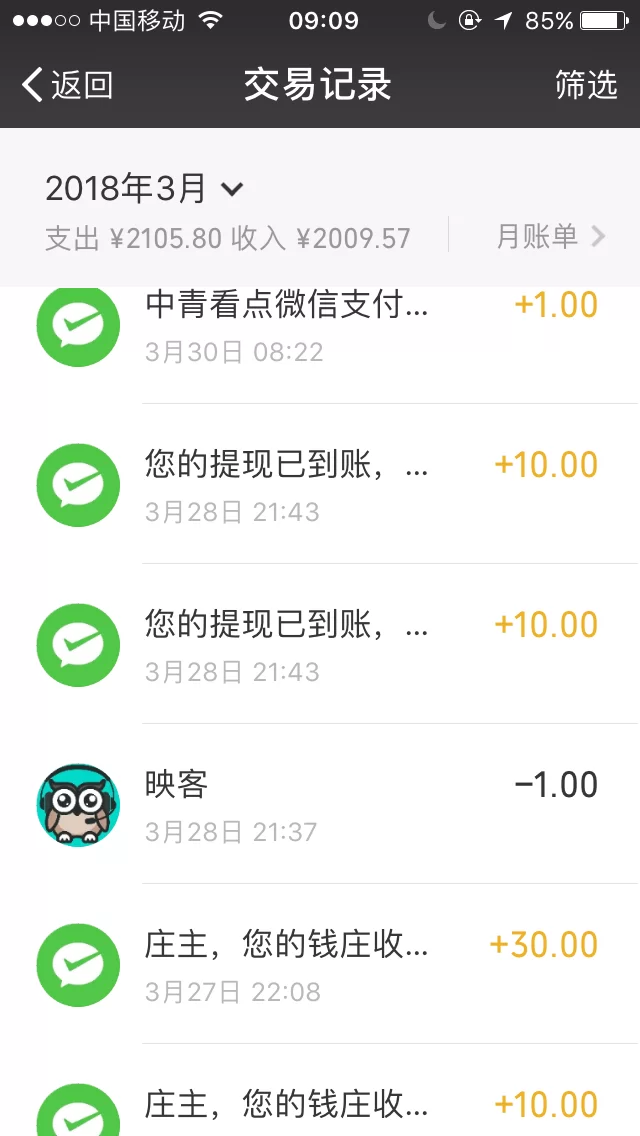
Task: Select the 庄主 +10.00 transaction row
Action: click(x=320, y=1104)
